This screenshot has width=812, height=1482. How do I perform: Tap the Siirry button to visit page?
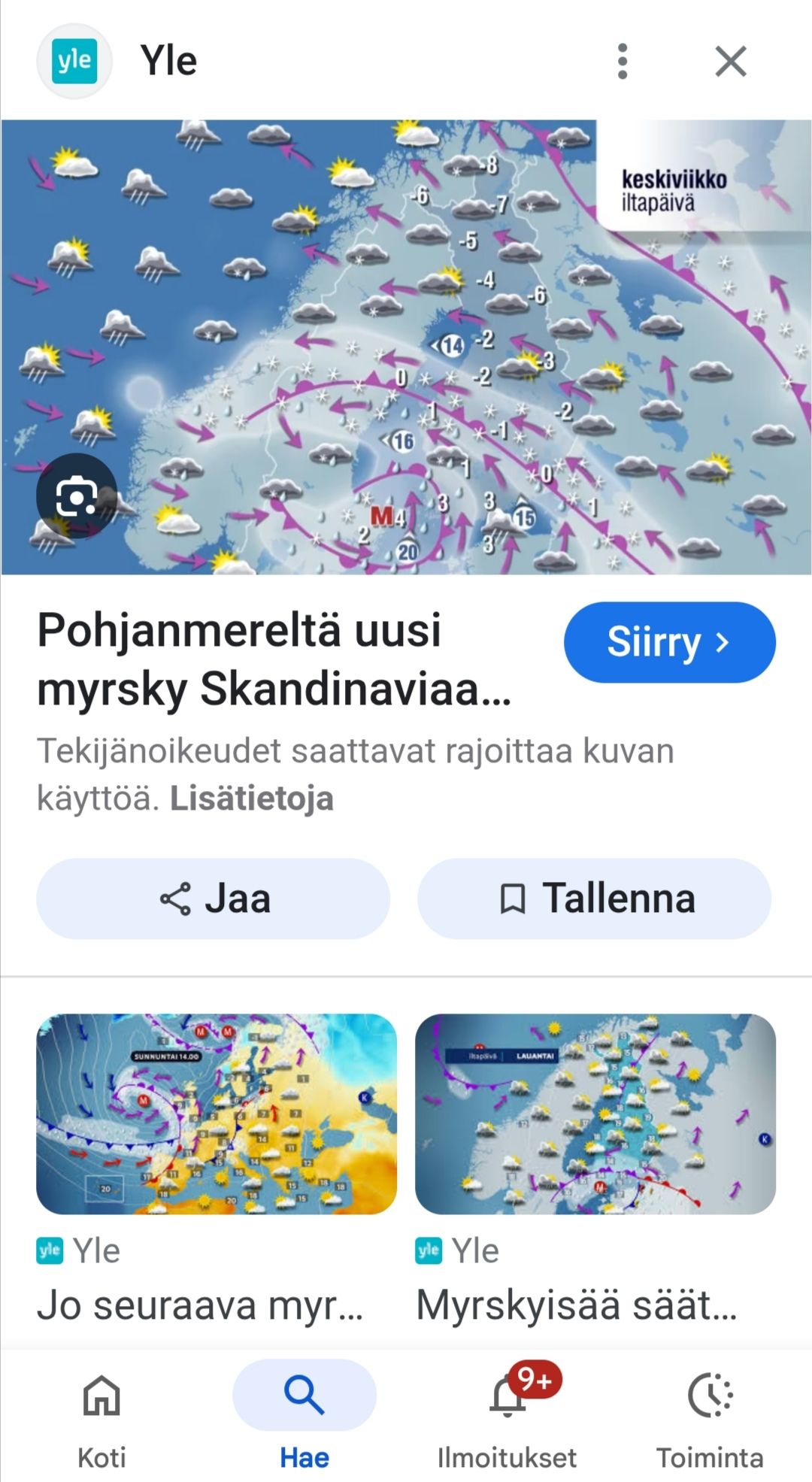click(x=669, y=642)
